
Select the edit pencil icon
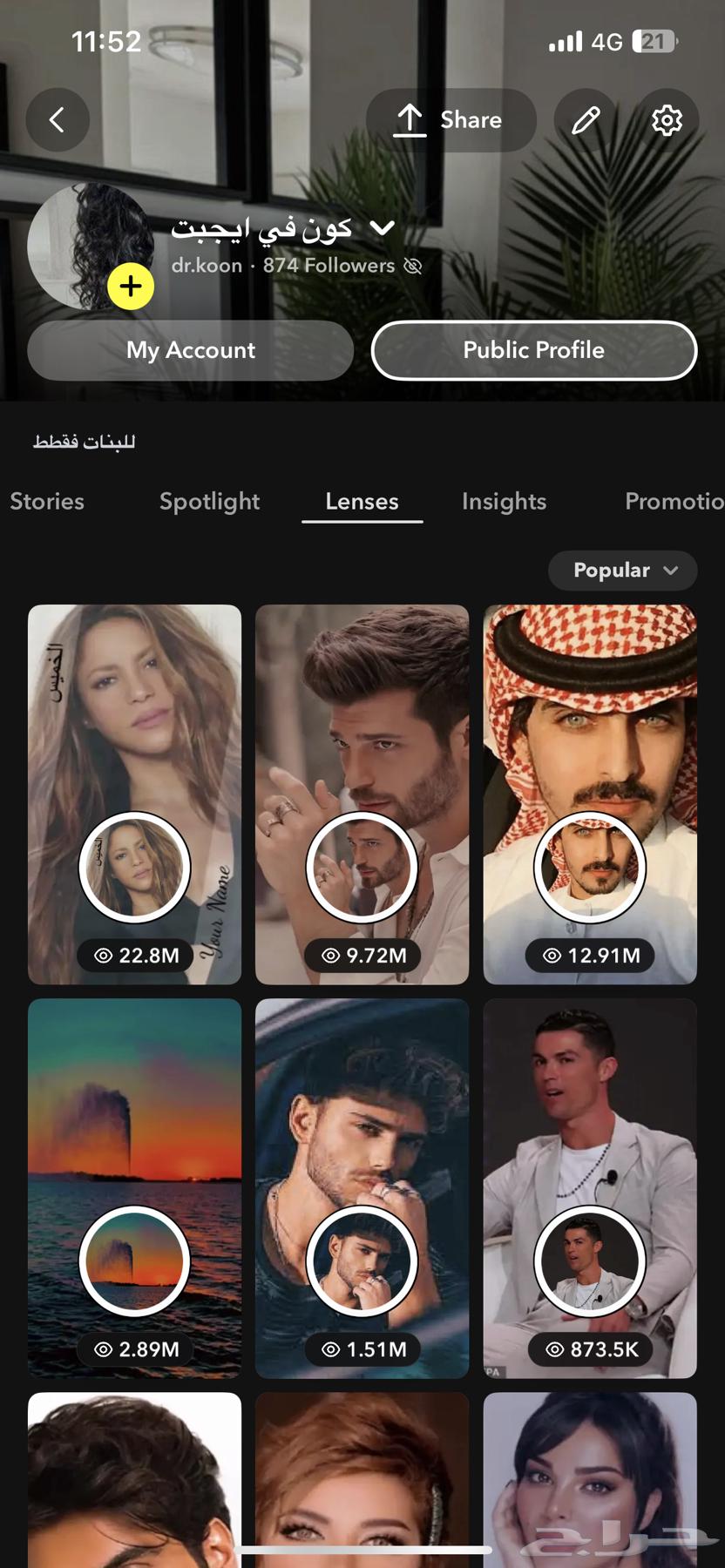586,120
